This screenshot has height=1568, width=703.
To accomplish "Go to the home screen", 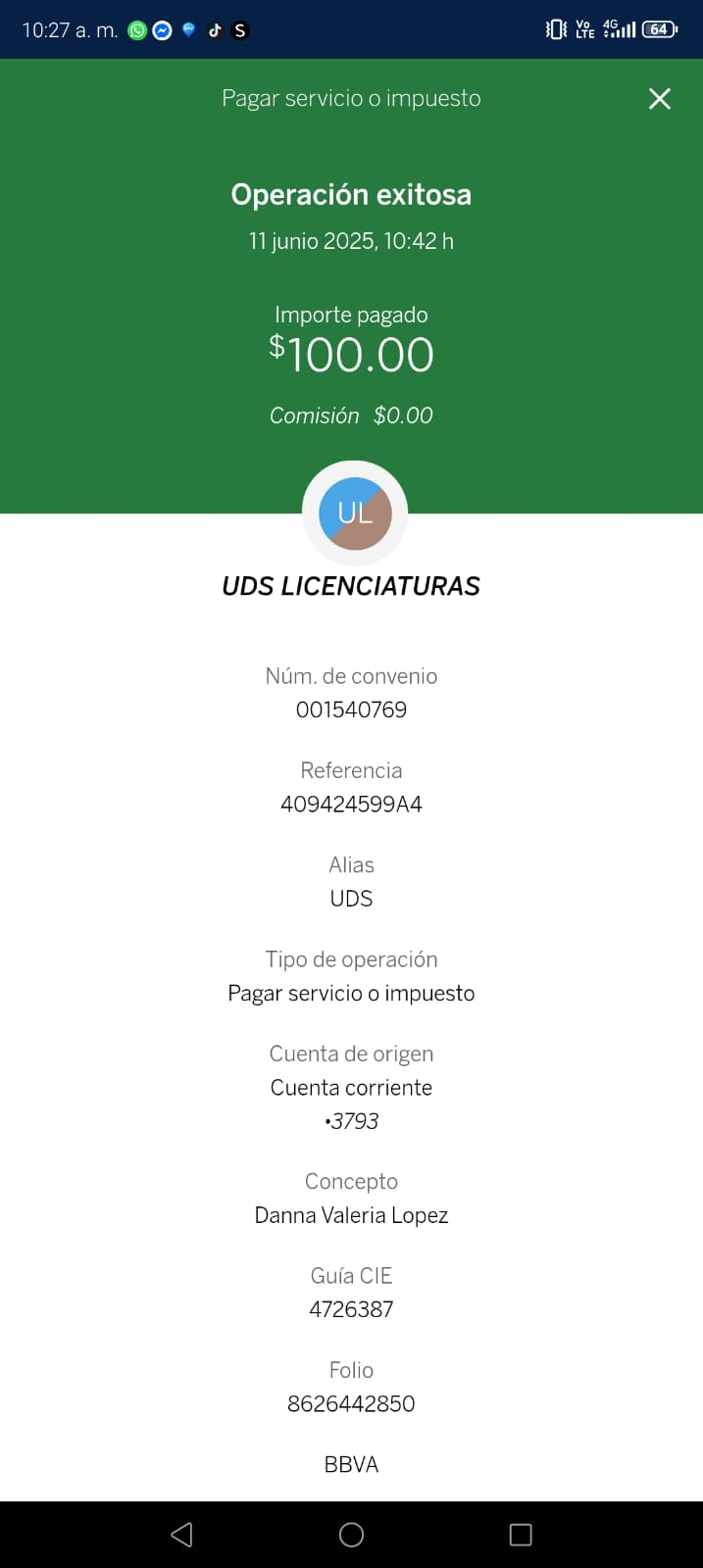I will [x=351, y=1535].
